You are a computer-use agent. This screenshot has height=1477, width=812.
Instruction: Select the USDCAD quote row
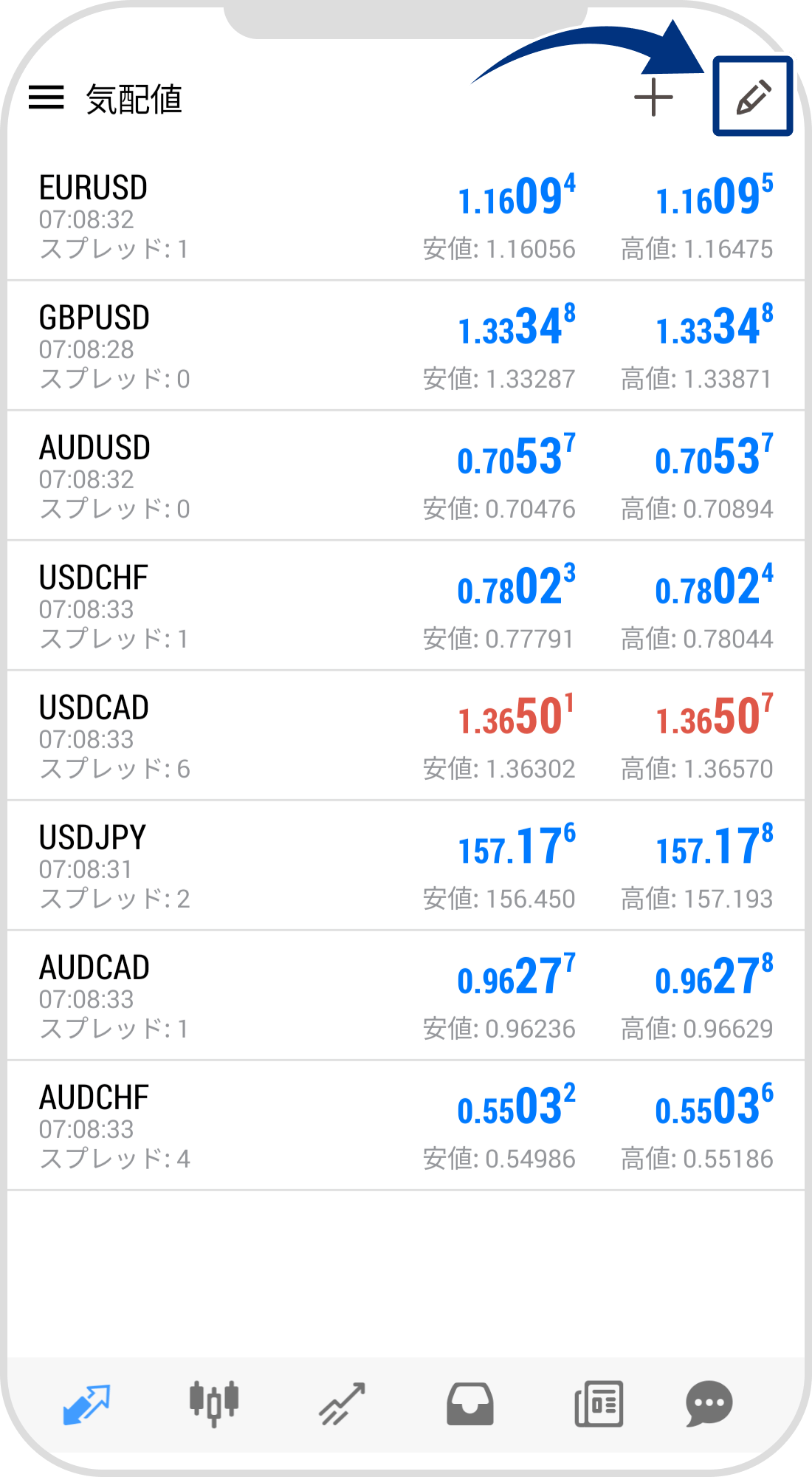point(406,736)
